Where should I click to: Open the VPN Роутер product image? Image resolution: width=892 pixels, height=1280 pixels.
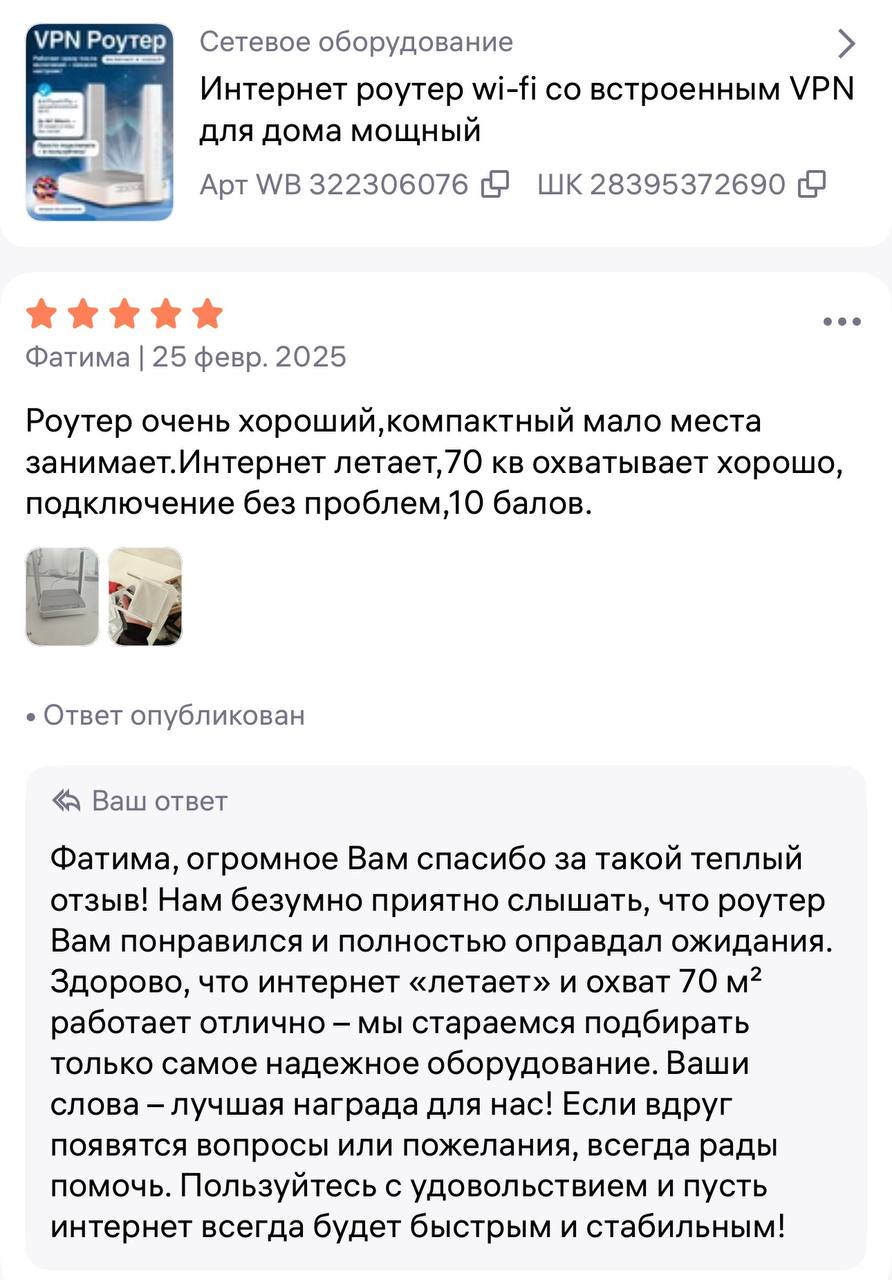(100, 122)
